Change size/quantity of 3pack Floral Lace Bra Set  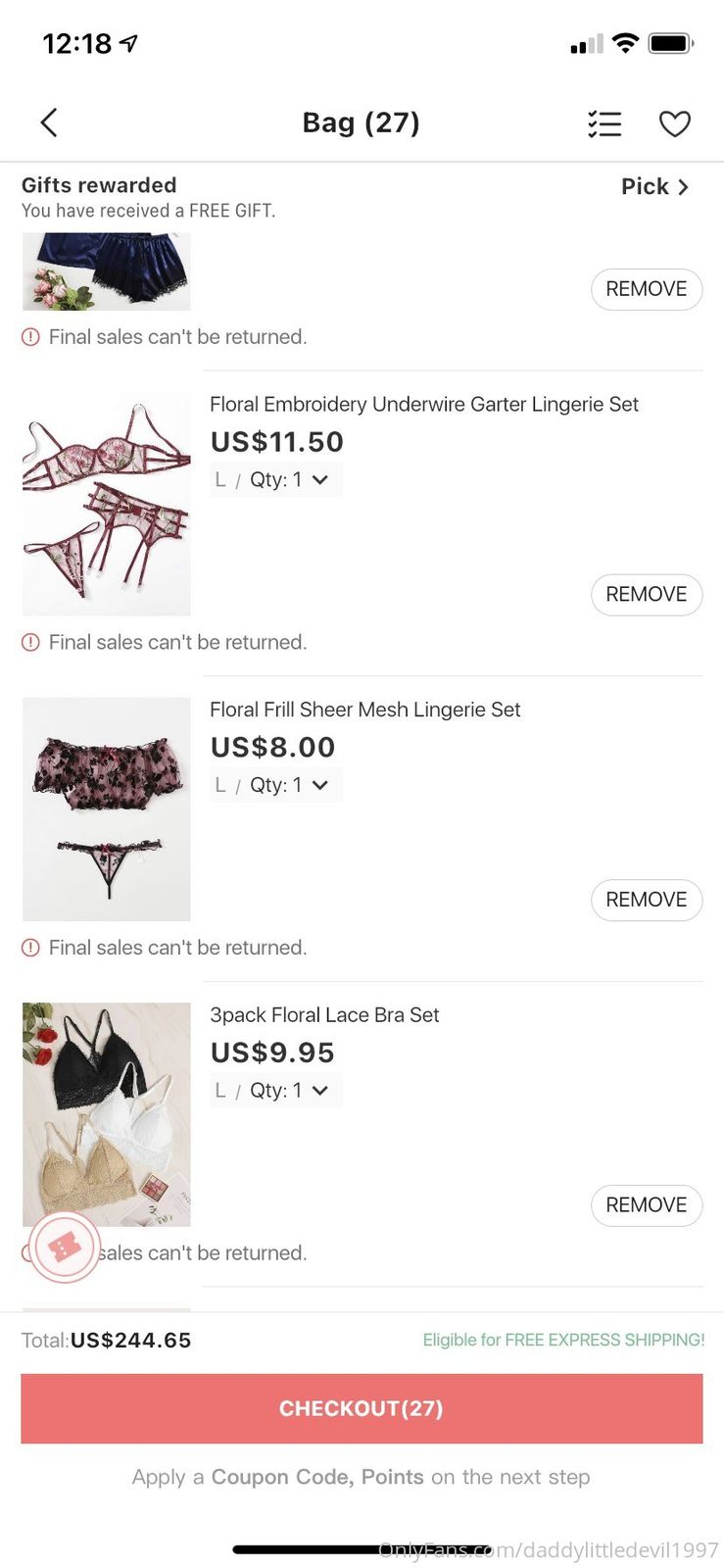[275, 1091]
